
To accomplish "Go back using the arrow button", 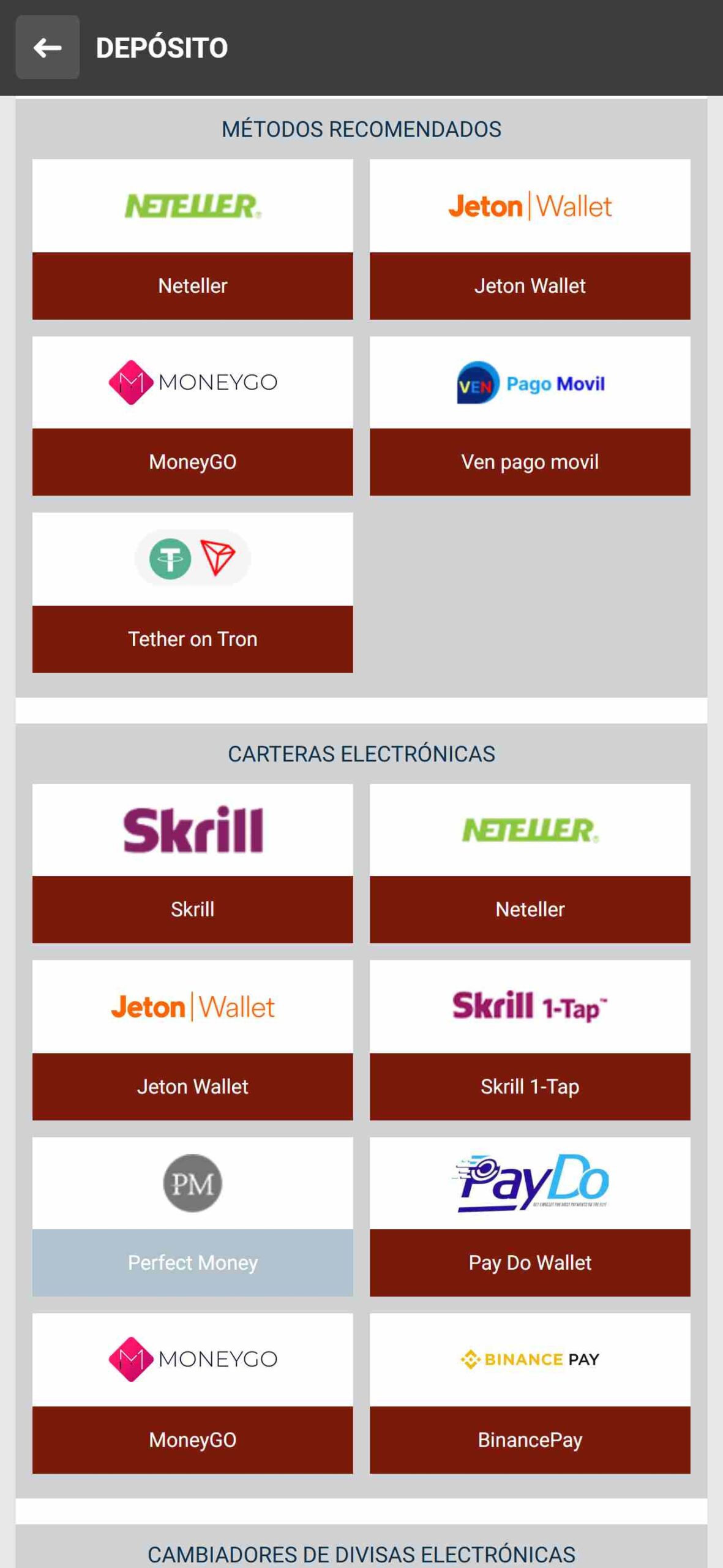I will tap(47, 47).
